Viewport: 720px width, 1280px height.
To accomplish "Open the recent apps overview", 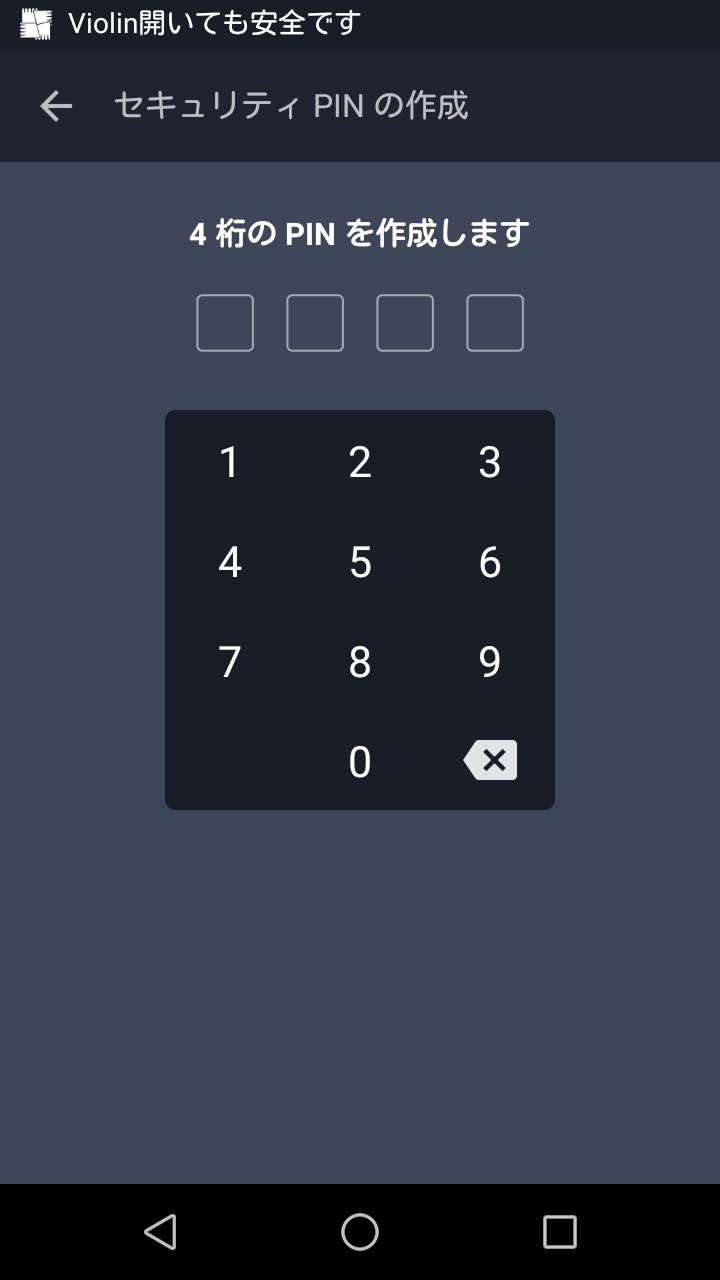I will pos(560,1232).
